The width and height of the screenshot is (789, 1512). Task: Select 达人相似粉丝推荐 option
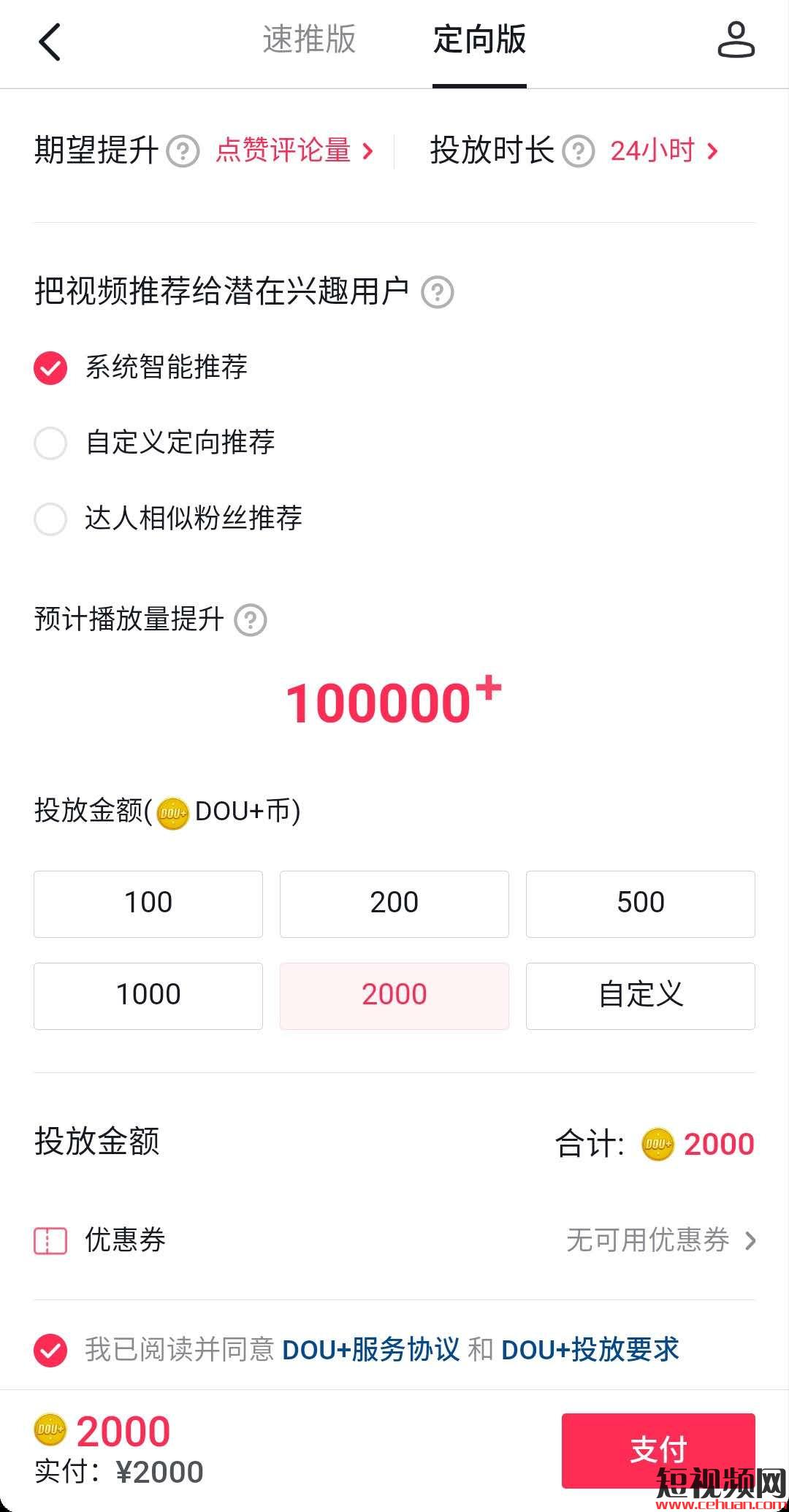click(50, 519)
